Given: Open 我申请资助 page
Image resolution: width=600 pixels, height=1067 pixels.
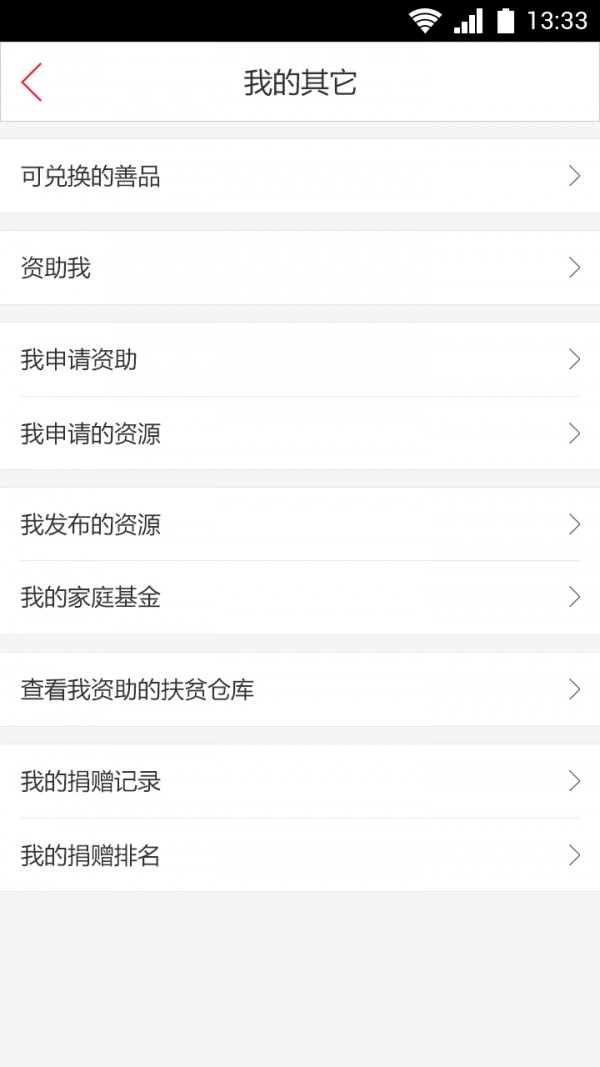Looking at the screenshot, I should pos(300,360).
